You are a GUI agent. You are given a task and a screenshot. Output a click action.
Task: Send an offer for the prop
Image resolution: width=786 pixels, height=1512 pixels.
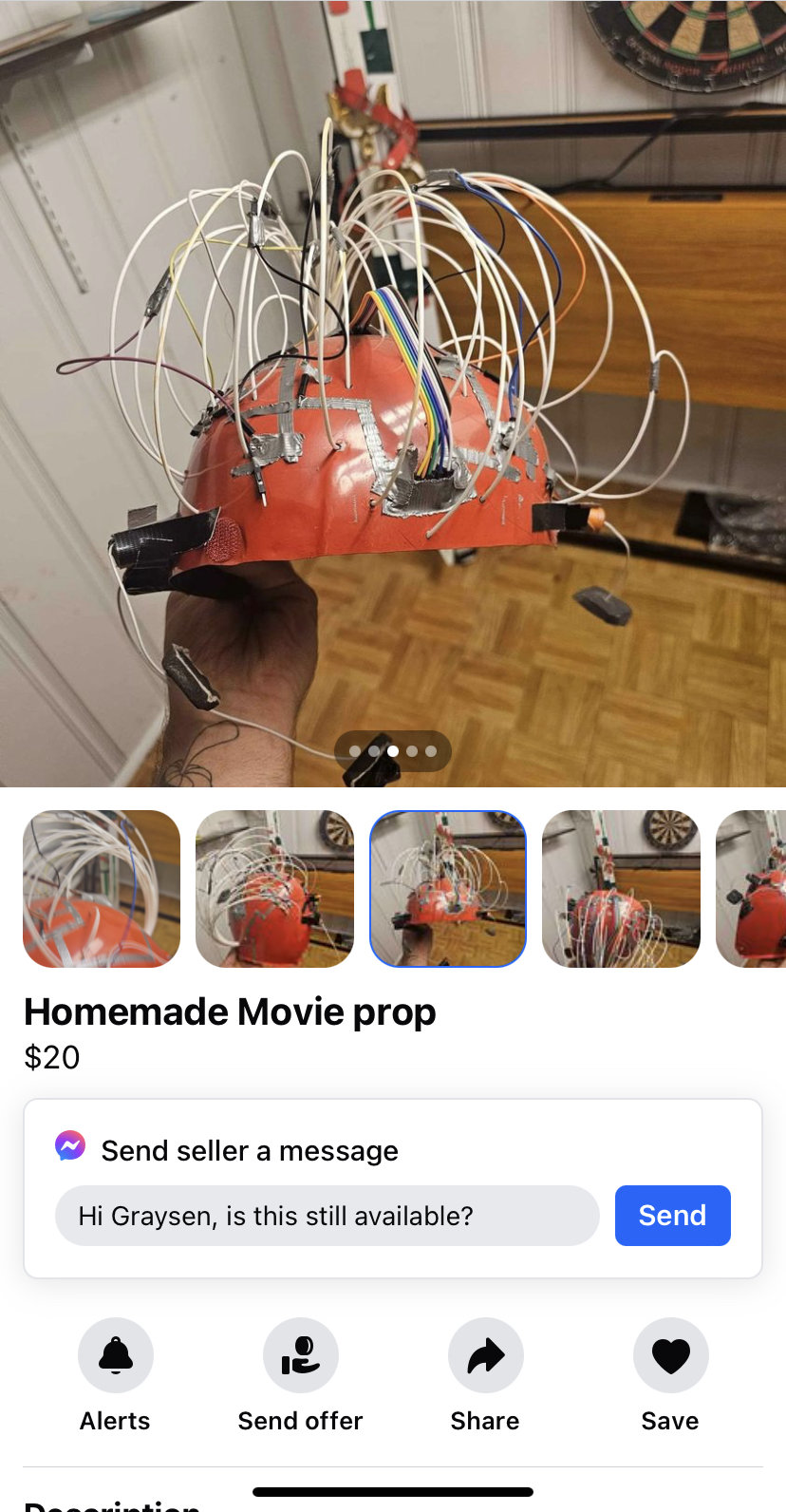pos(300,1355)
